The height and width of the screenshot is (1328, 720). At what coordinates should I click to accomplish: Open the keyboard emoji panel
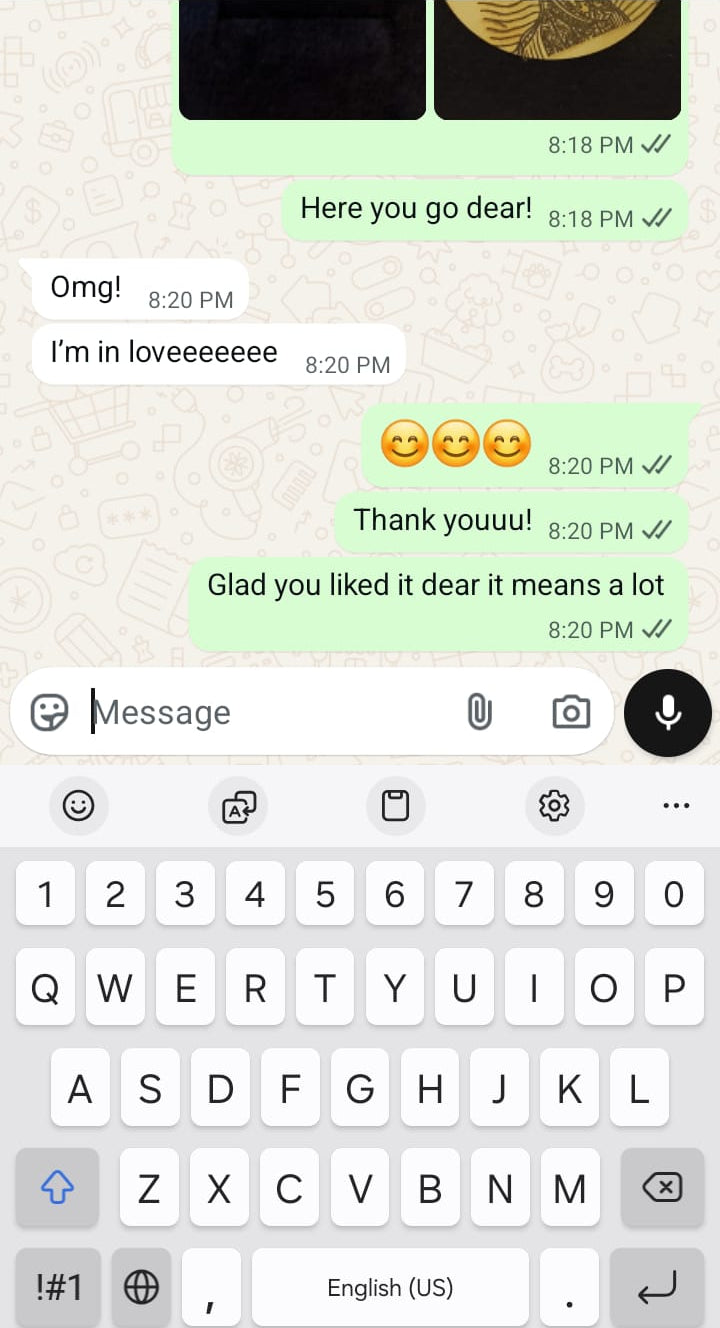click(78, 806)
